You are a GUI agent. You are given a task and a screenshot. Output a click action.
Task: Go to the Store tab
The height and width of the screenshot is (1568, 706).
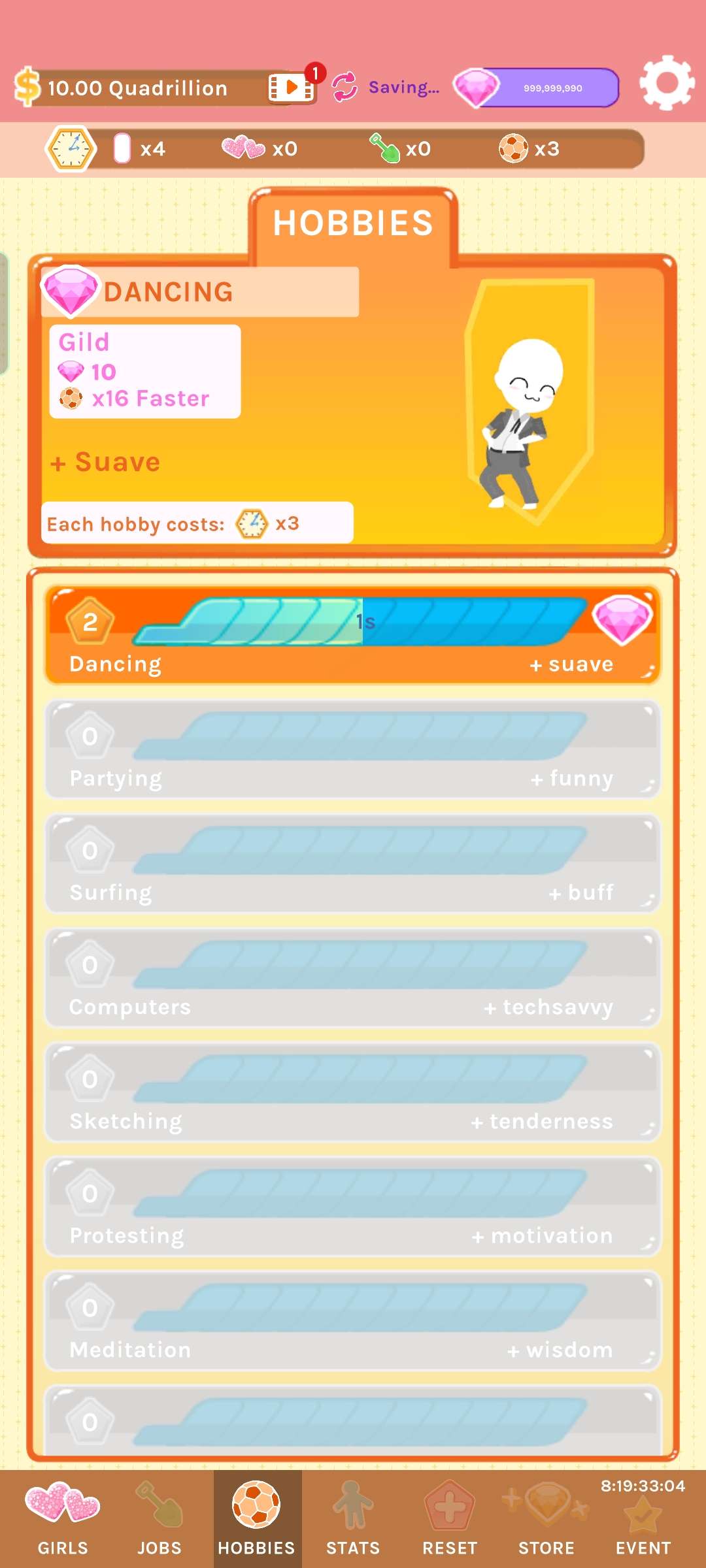pos(546,1518)
